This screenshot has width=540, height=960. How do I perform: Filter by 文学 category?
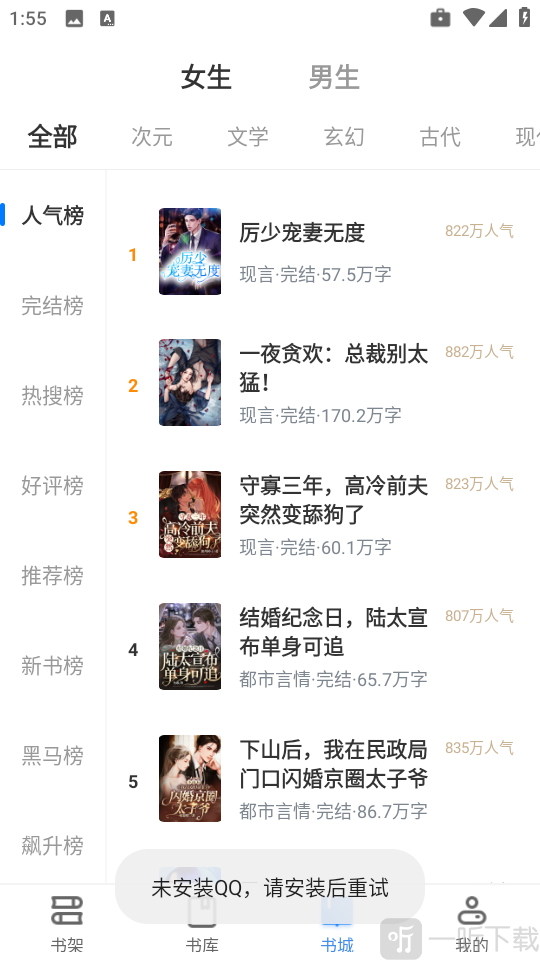coord(248,137)
